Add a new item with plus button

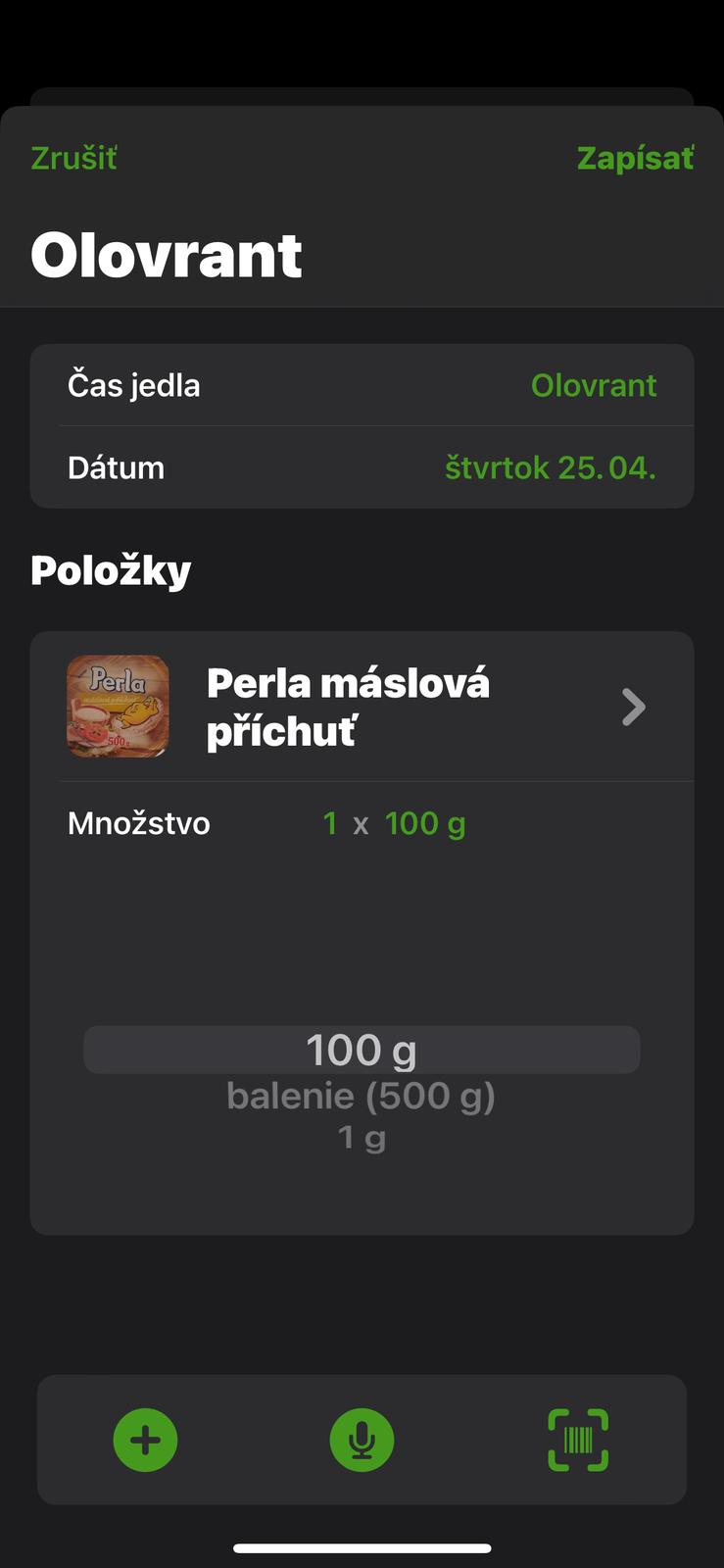point(145,1440)
